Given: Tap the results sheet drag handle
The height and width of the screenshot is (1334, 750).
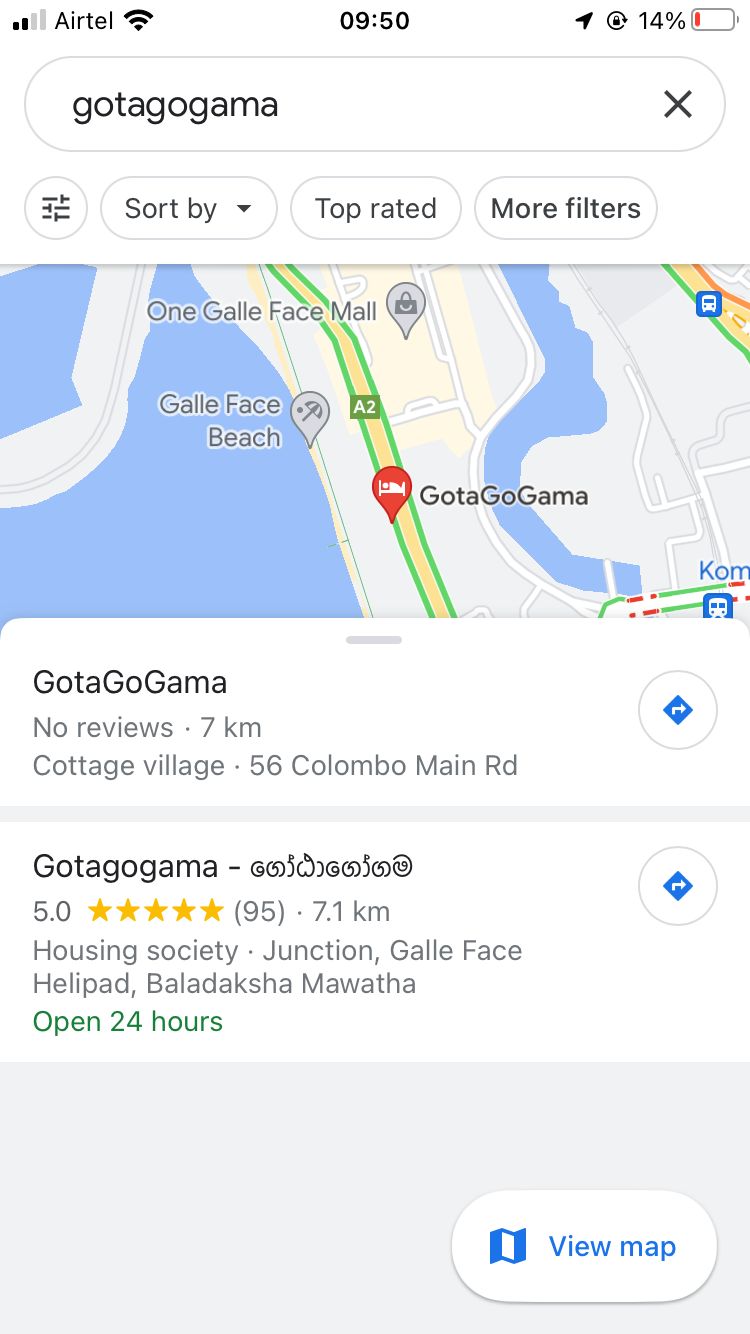Looking at the screenshot, I should click(374, 639).
